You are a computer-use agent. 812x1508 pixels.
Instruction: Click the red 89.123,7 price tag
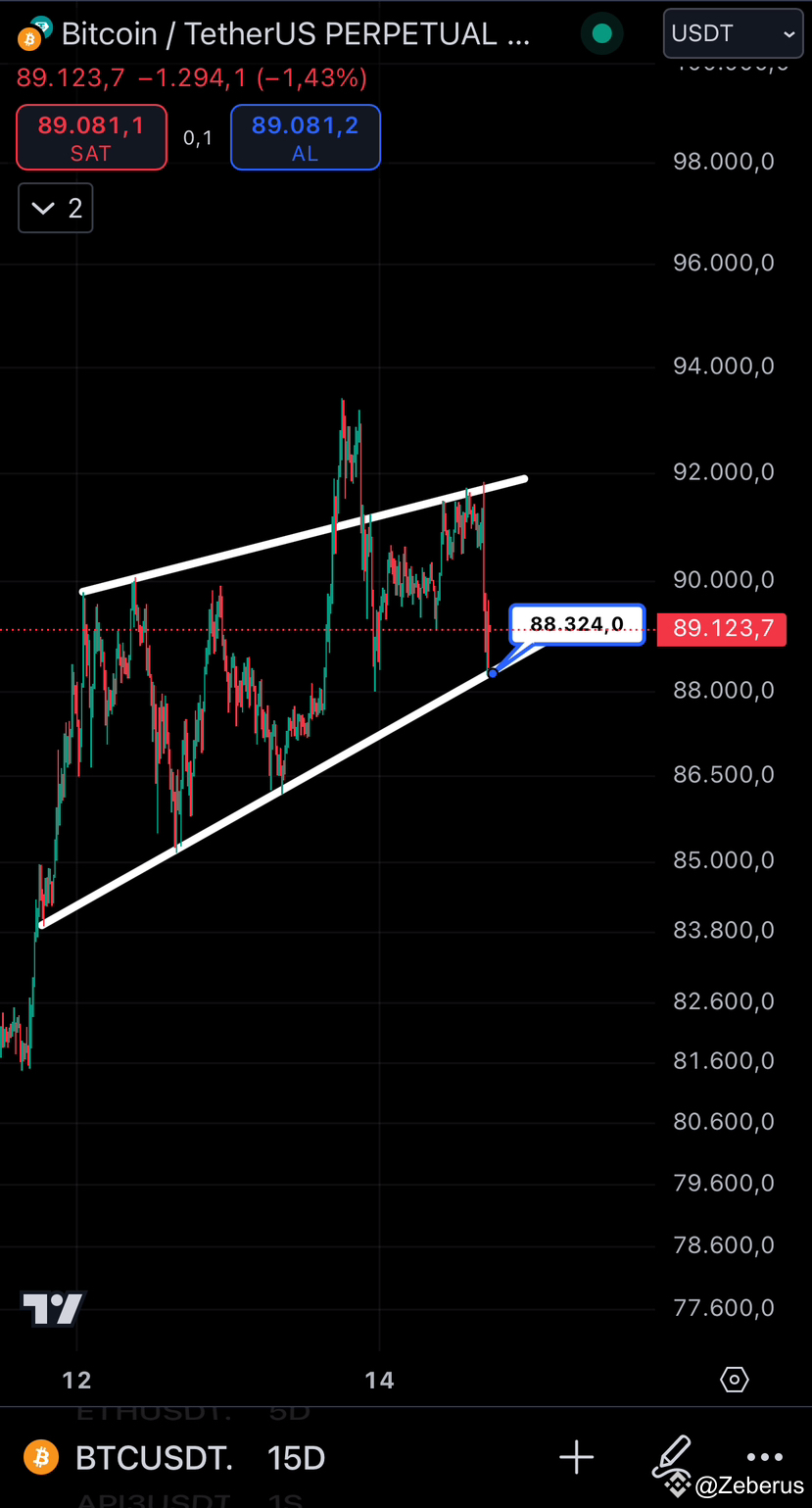pos(722,628)
